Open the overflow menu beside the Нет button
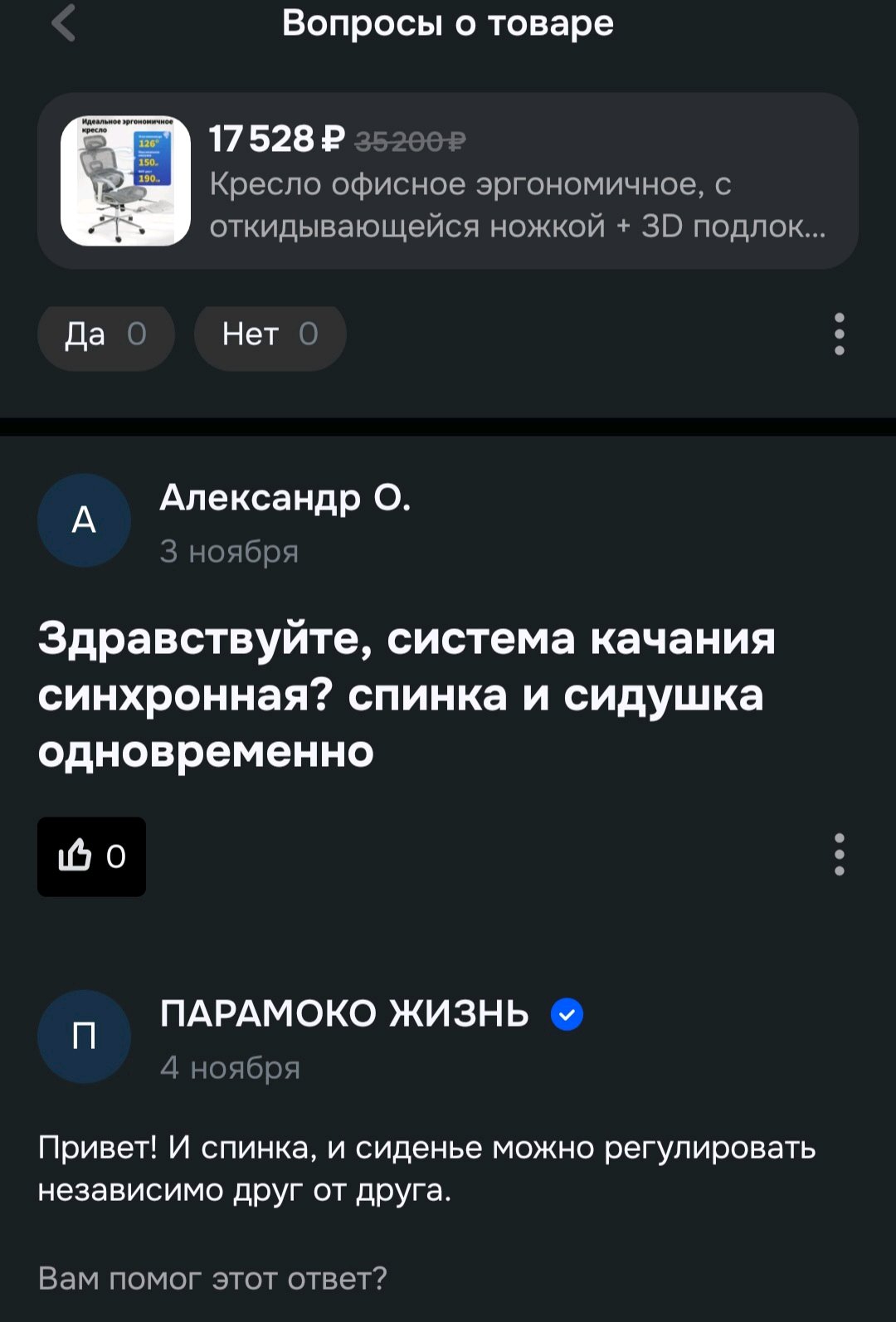This screenshot has width=896, height=1322. (840, 334)
